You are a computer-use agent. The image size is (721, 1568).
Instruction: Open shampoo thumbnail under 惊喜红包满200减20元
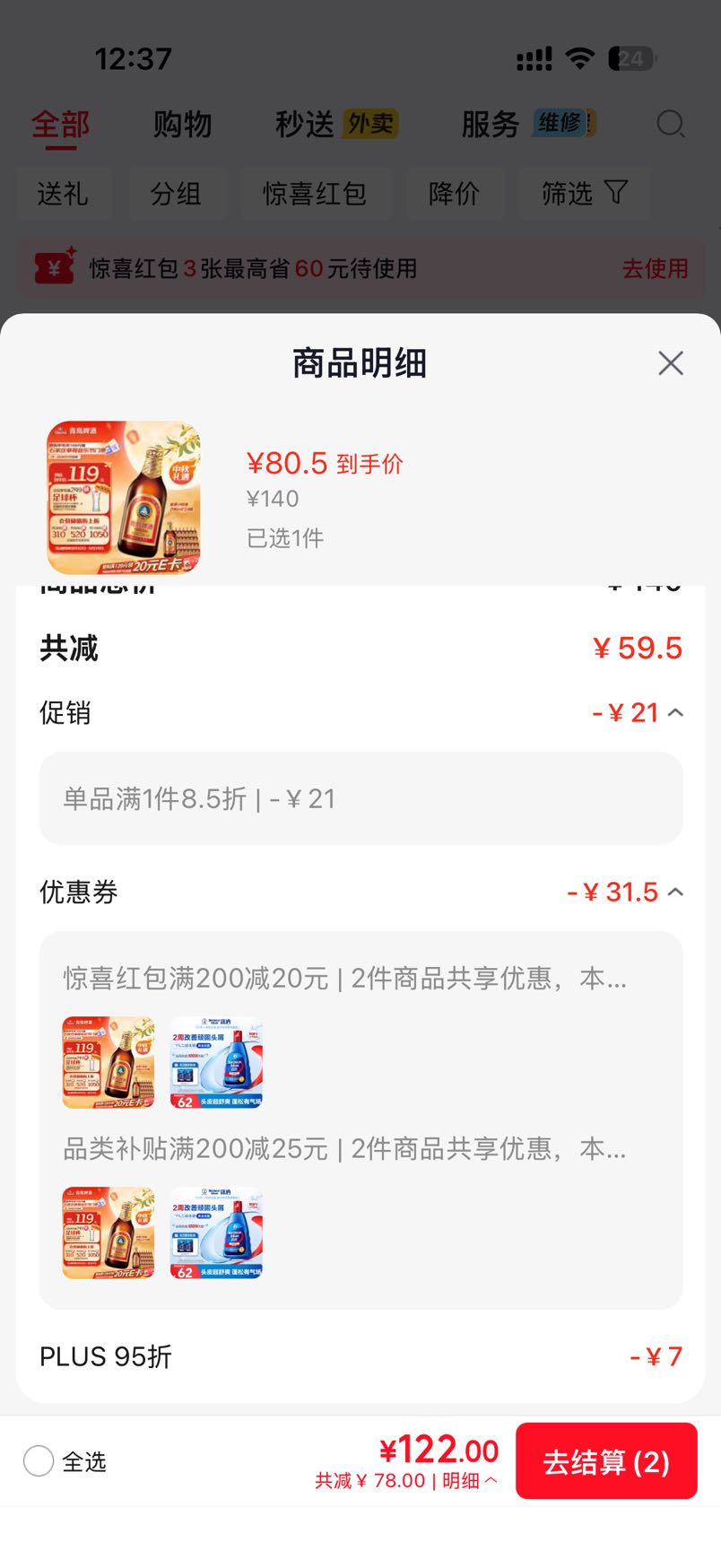(216, 1062)
